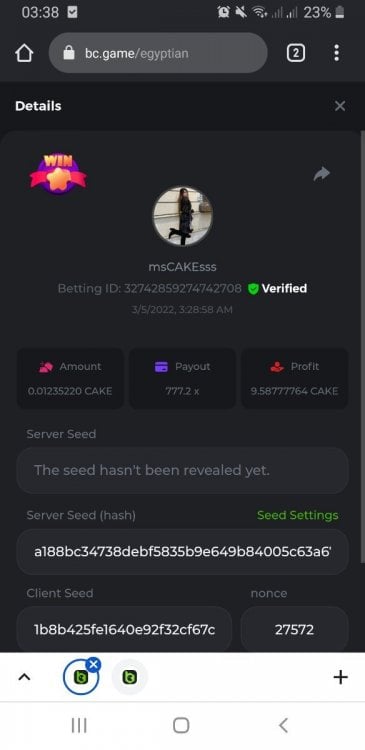This screenshot has height=750, width=365.
Task: Tap the client seed field
Action: tap(124, 629)
